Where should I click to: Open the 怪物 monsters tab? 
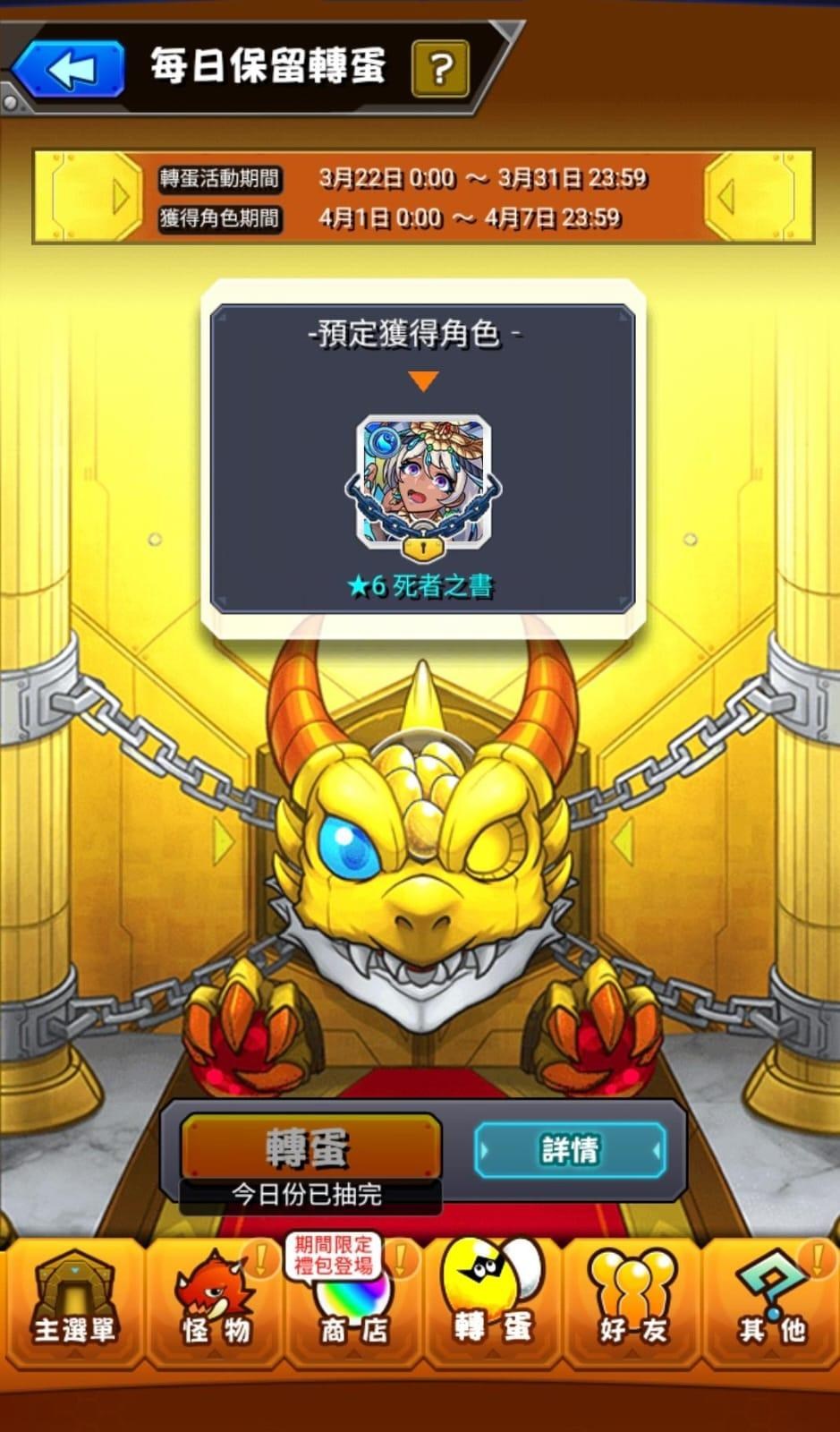click(x=215, y=1303)
